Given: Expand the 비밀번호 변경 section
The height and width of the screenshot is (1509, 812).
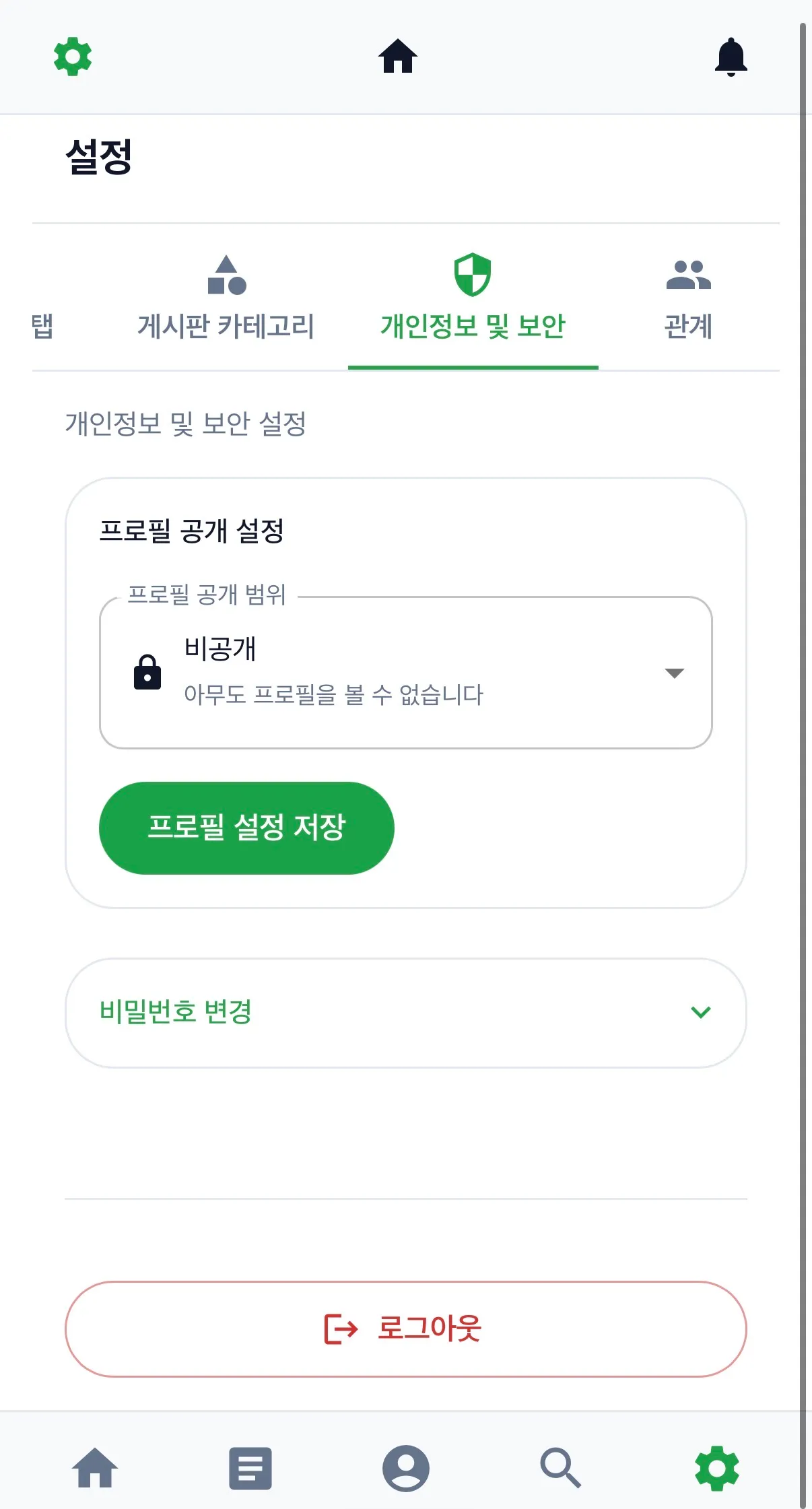Looking at the screenshot, I should tap(405, 1012).
